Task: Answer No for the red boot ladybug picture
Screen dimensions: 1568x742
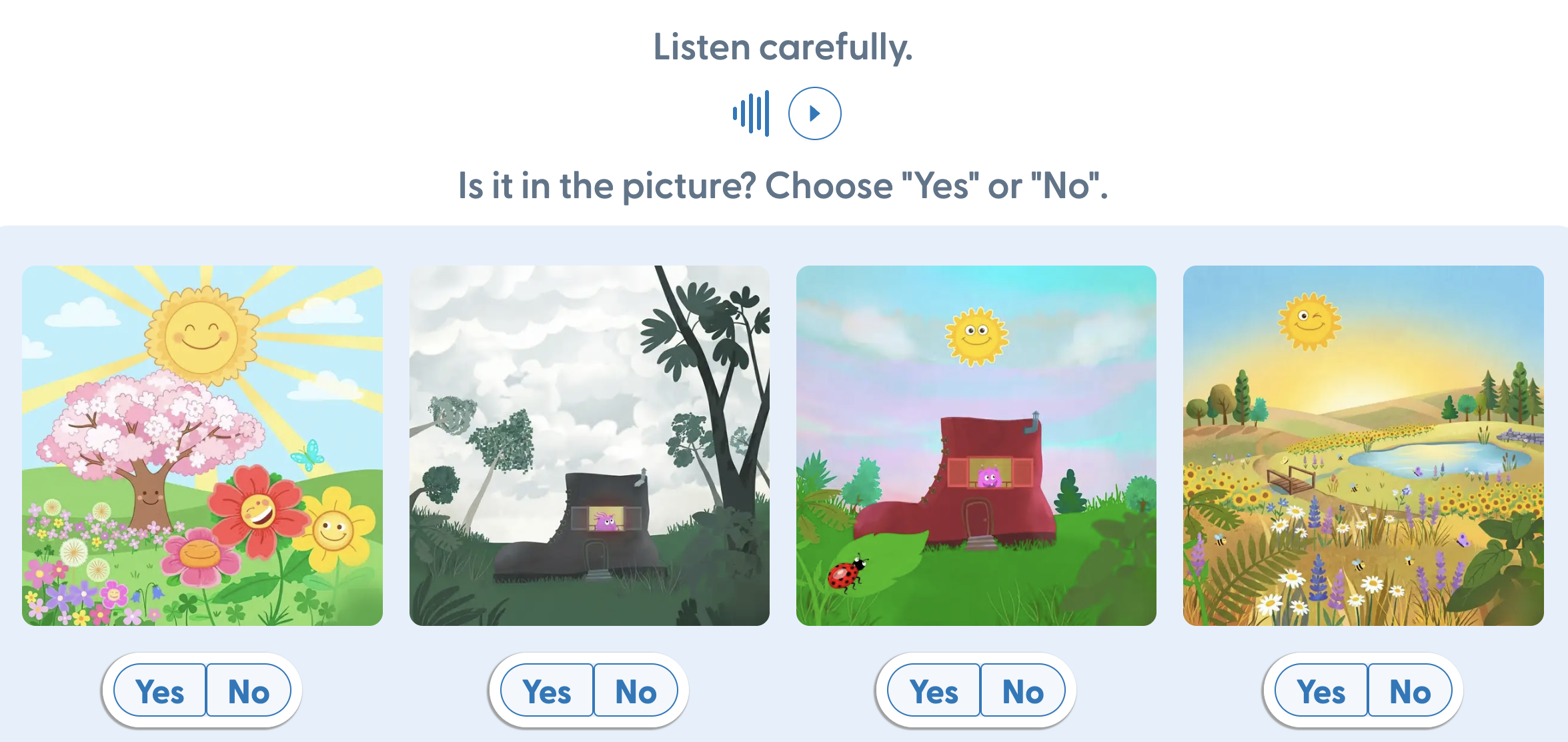Action: (1022, 691)
